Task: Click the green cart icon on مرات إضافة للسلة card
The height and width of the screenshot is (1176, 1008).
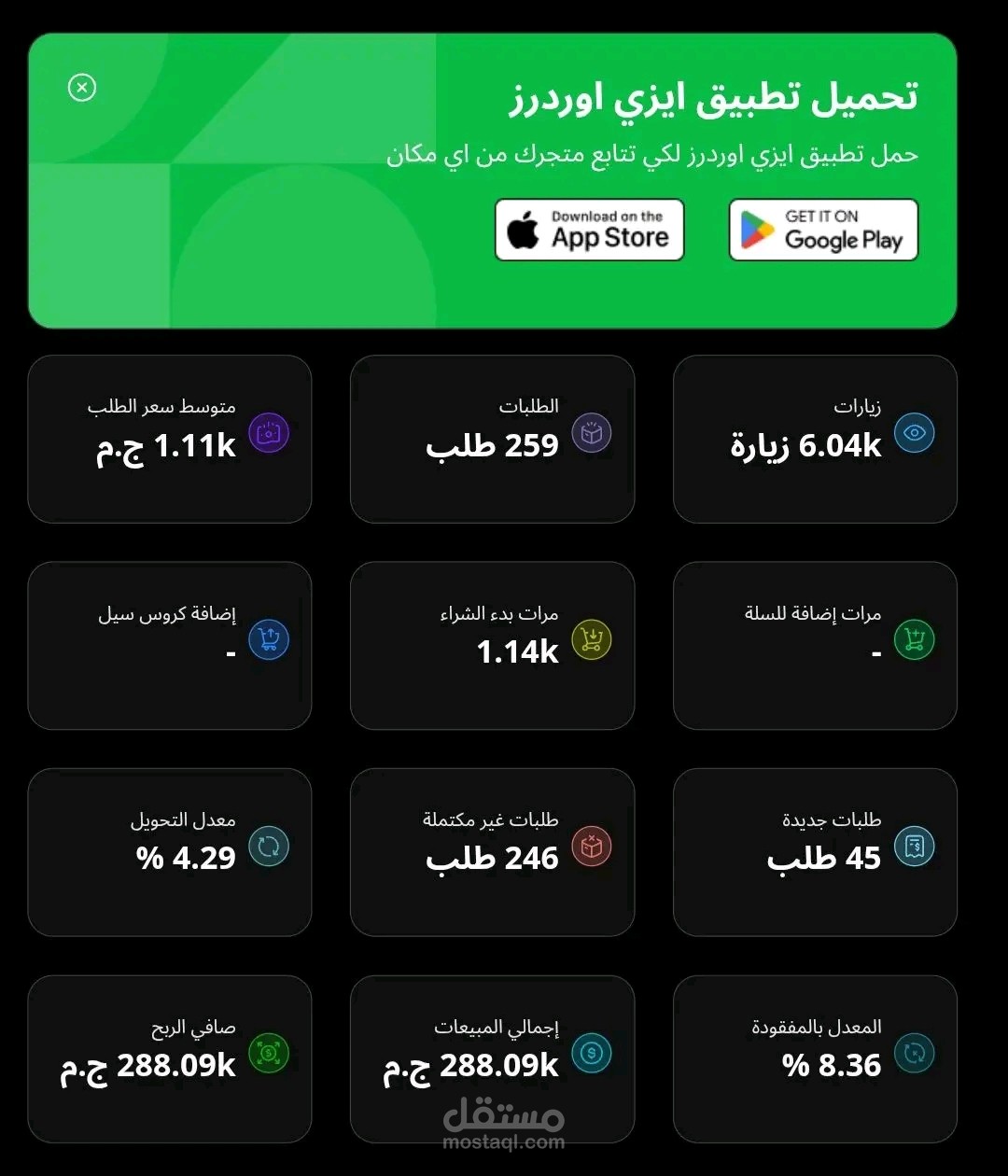Action: [916, 640]
